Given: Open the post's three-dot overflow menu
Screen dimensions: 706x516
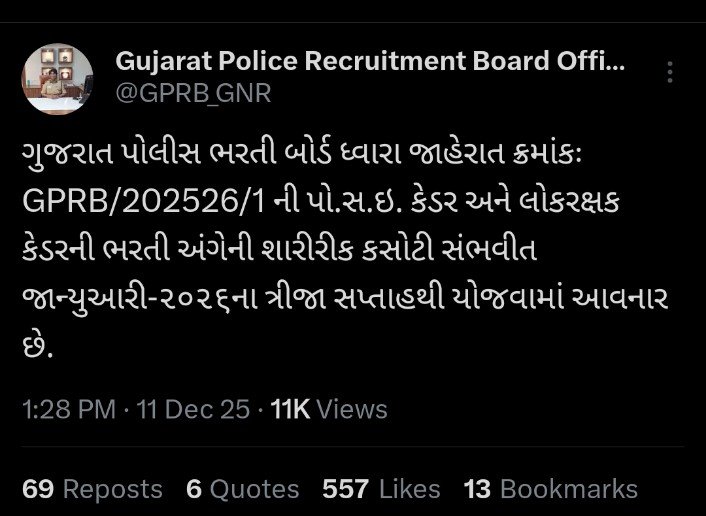Looking at the screenshot, I should point(671,73).
